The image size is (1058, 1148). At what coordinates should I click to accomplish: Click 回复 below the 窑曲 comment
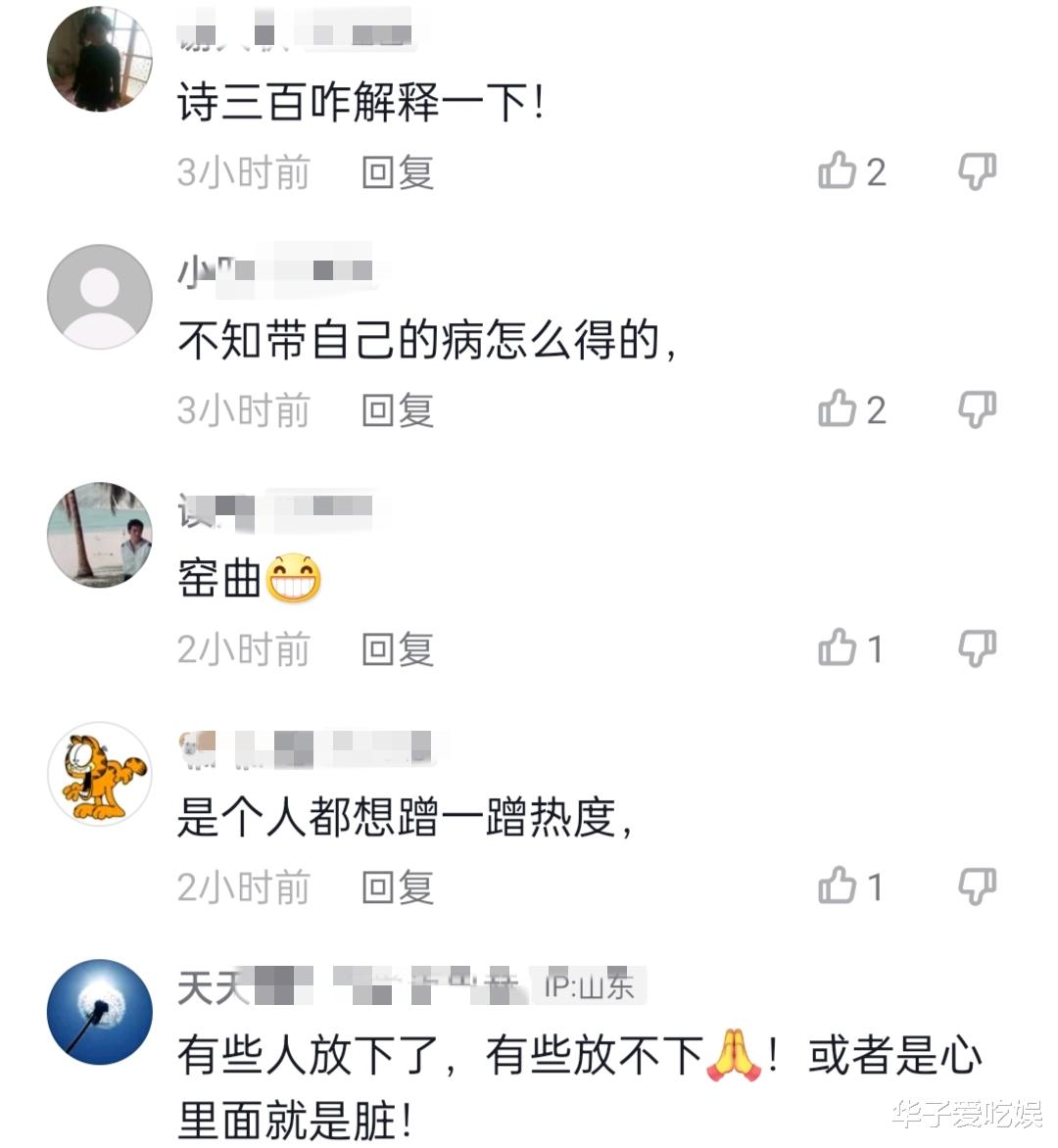396,647
